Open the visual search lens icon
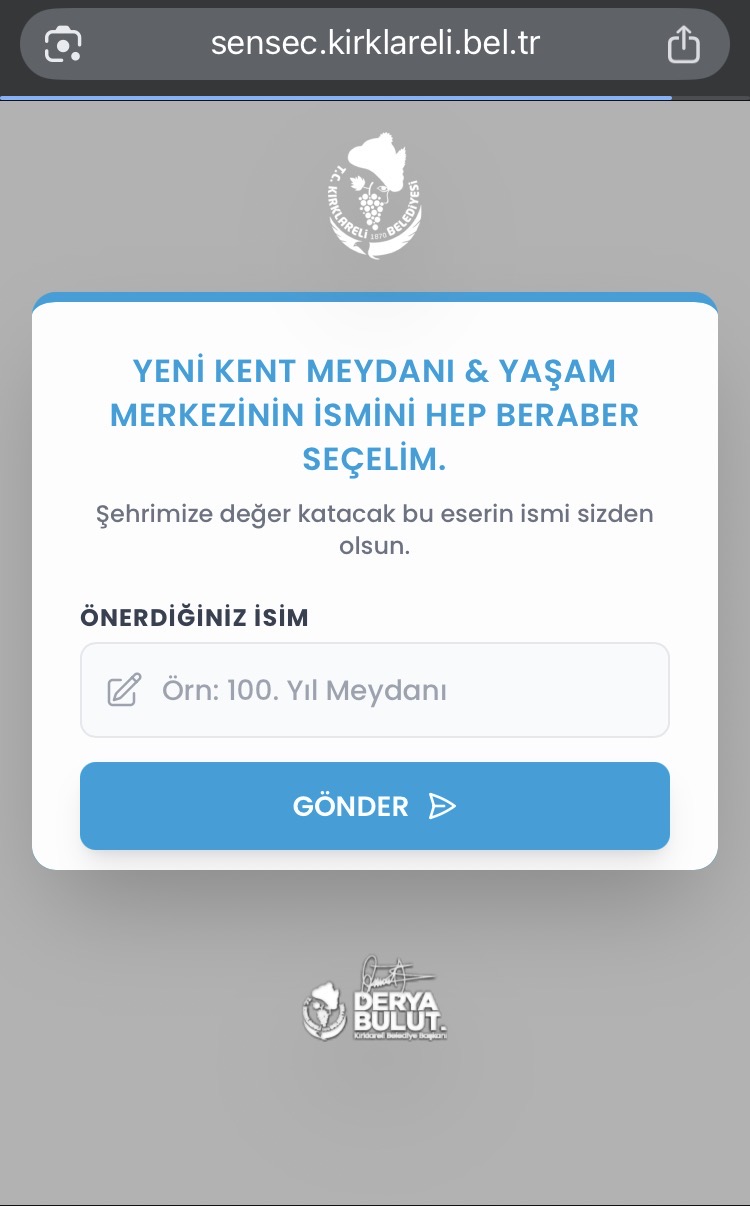Image resolution: width=750 pixels, height=1206 pixels. (x=63, y=45)
